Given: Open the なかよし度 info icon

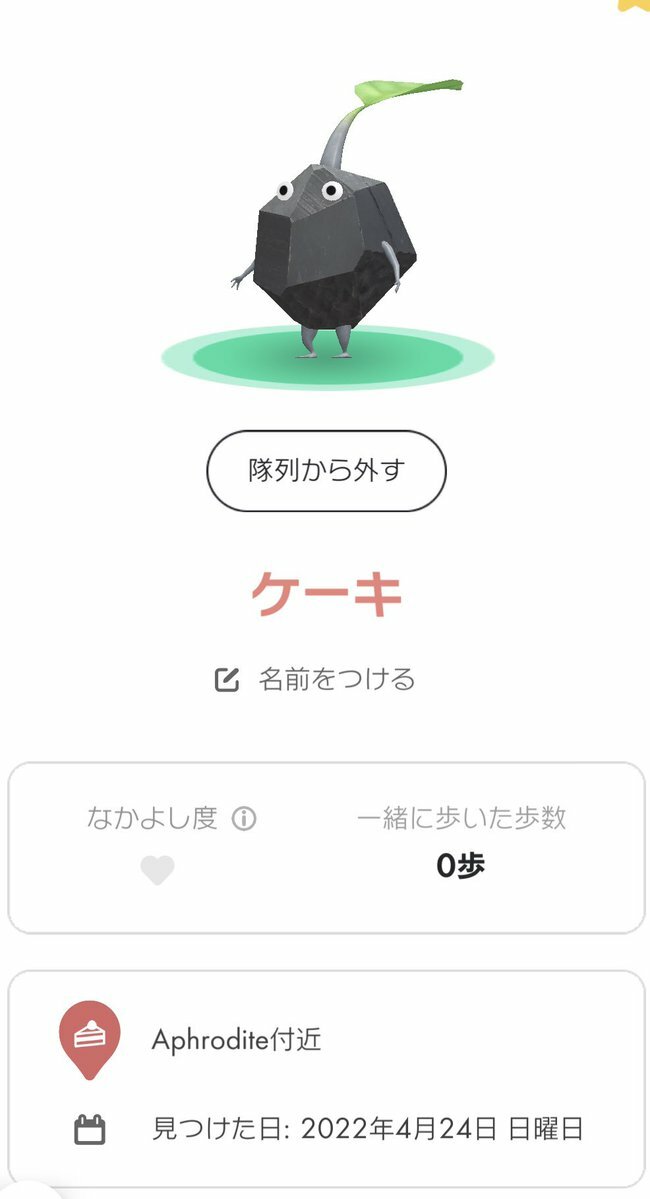Looking at the screenshot, I should click(x=244, y=819).
